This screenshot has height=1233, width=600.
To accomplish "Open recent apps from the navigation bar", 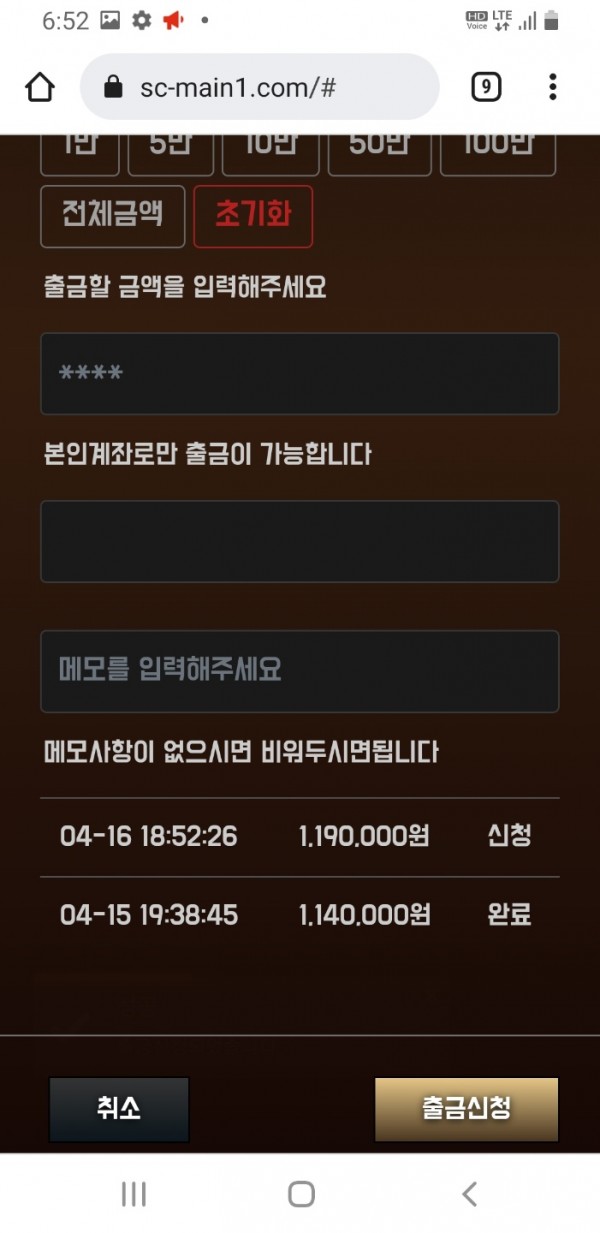I will [x=133, y=1194].
